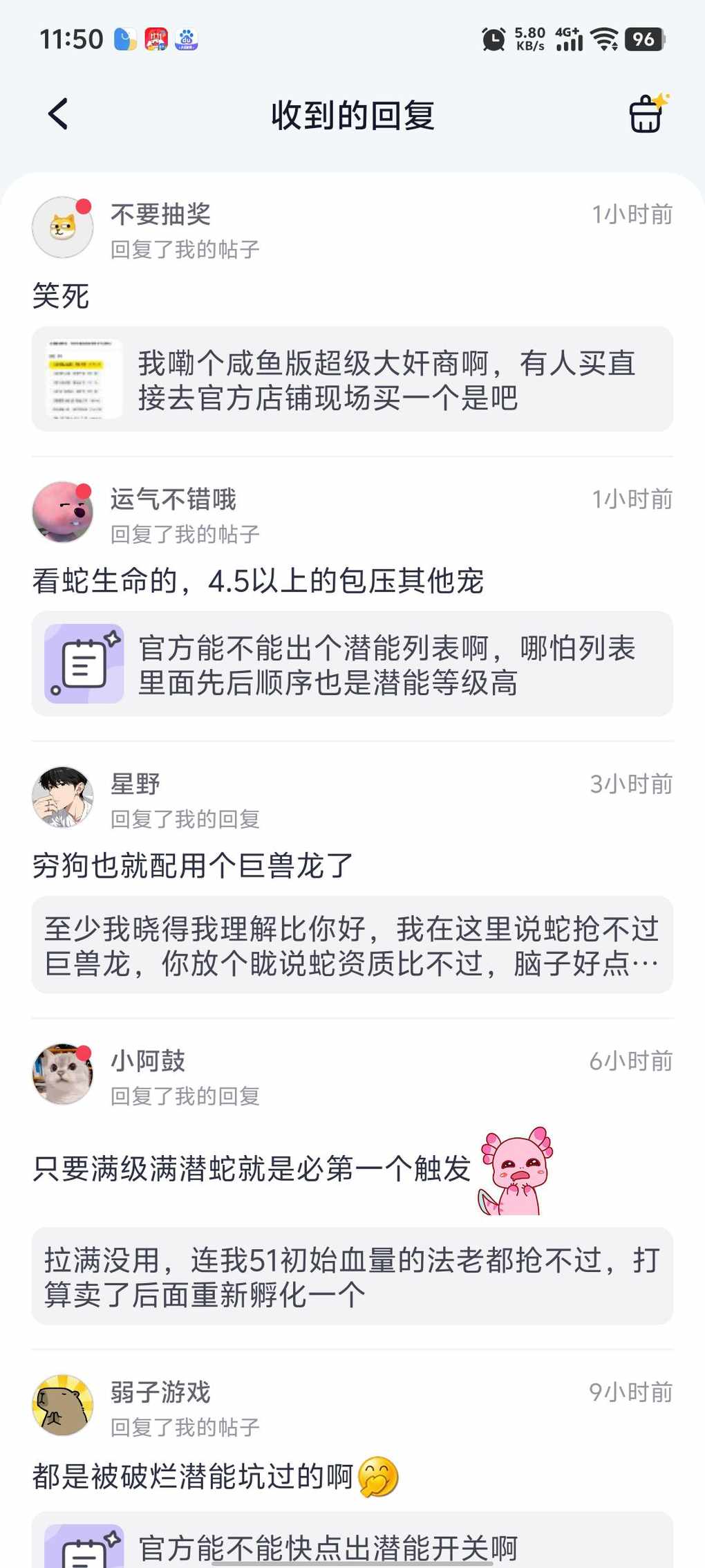Open 不要抽奖's reply 笑死
The height and width of the screenshot is (1568, 705).
click(x=61, y=296)
